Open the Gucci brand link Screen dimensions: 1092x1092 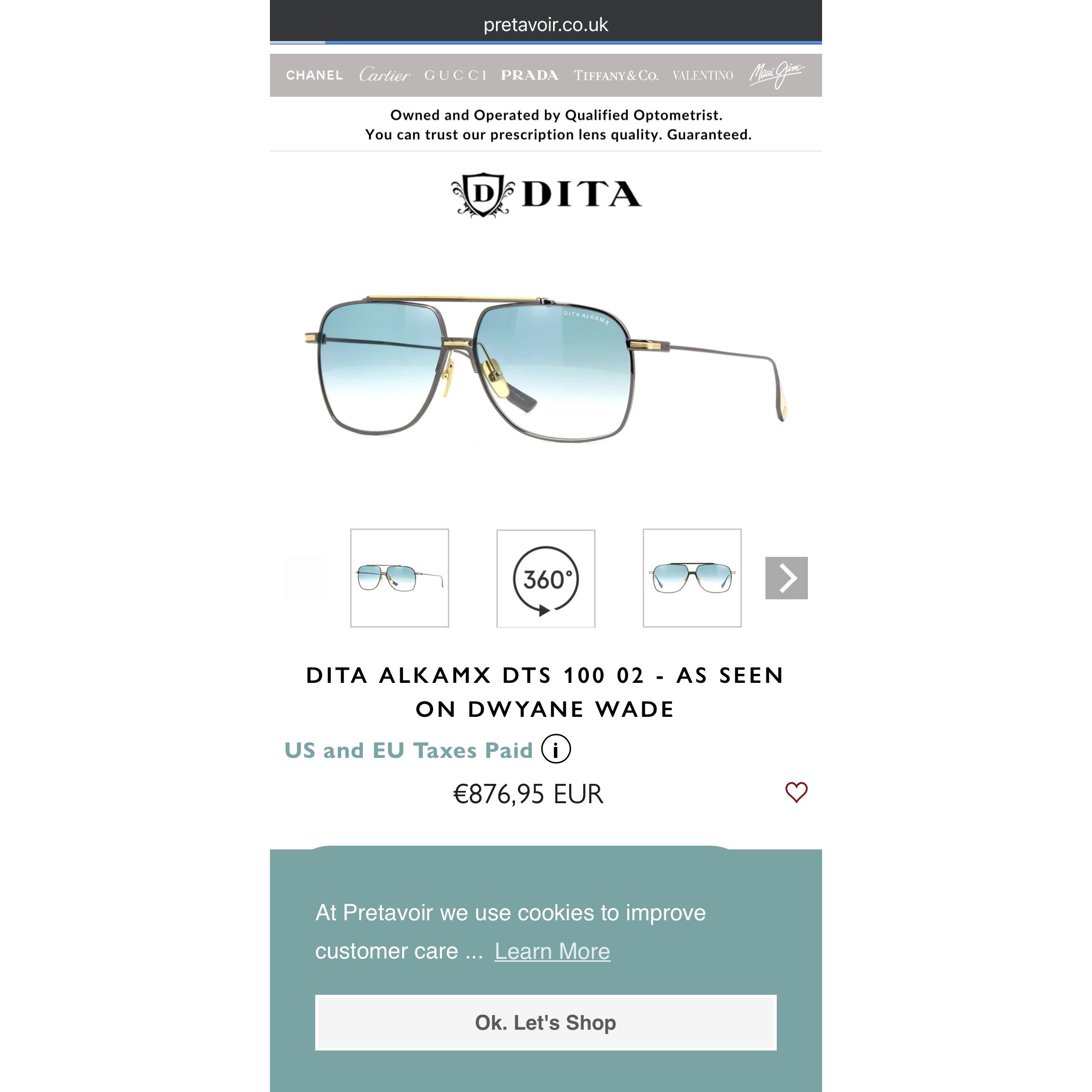coord(455,75)
